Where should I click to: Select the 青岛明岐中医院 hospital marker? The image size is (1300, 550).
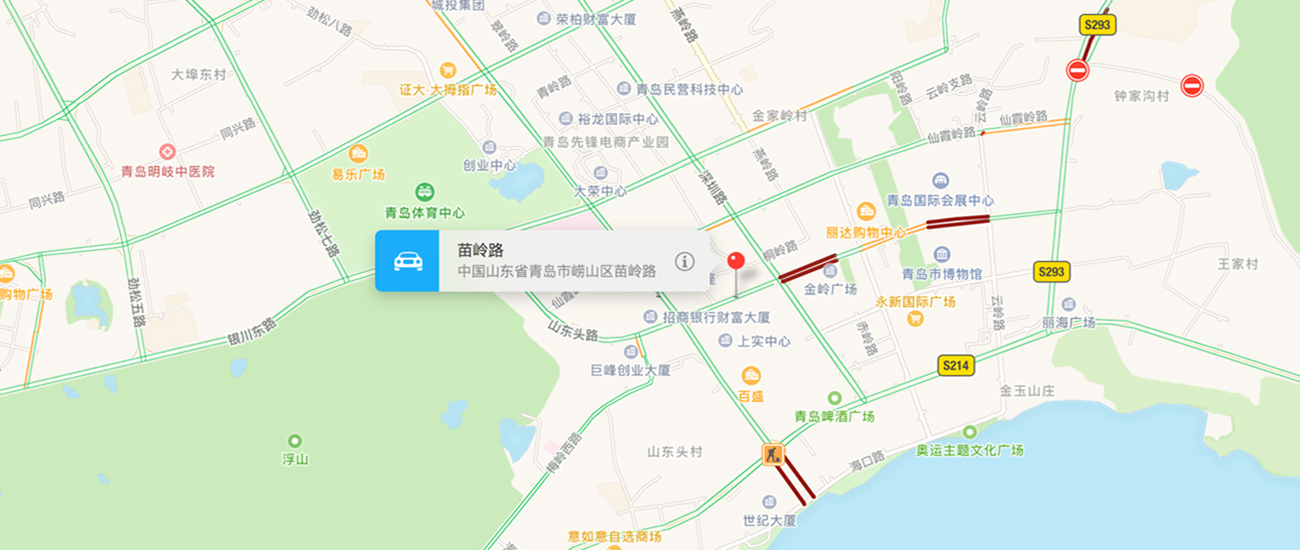pyautogui.click(x=166, y=152)
